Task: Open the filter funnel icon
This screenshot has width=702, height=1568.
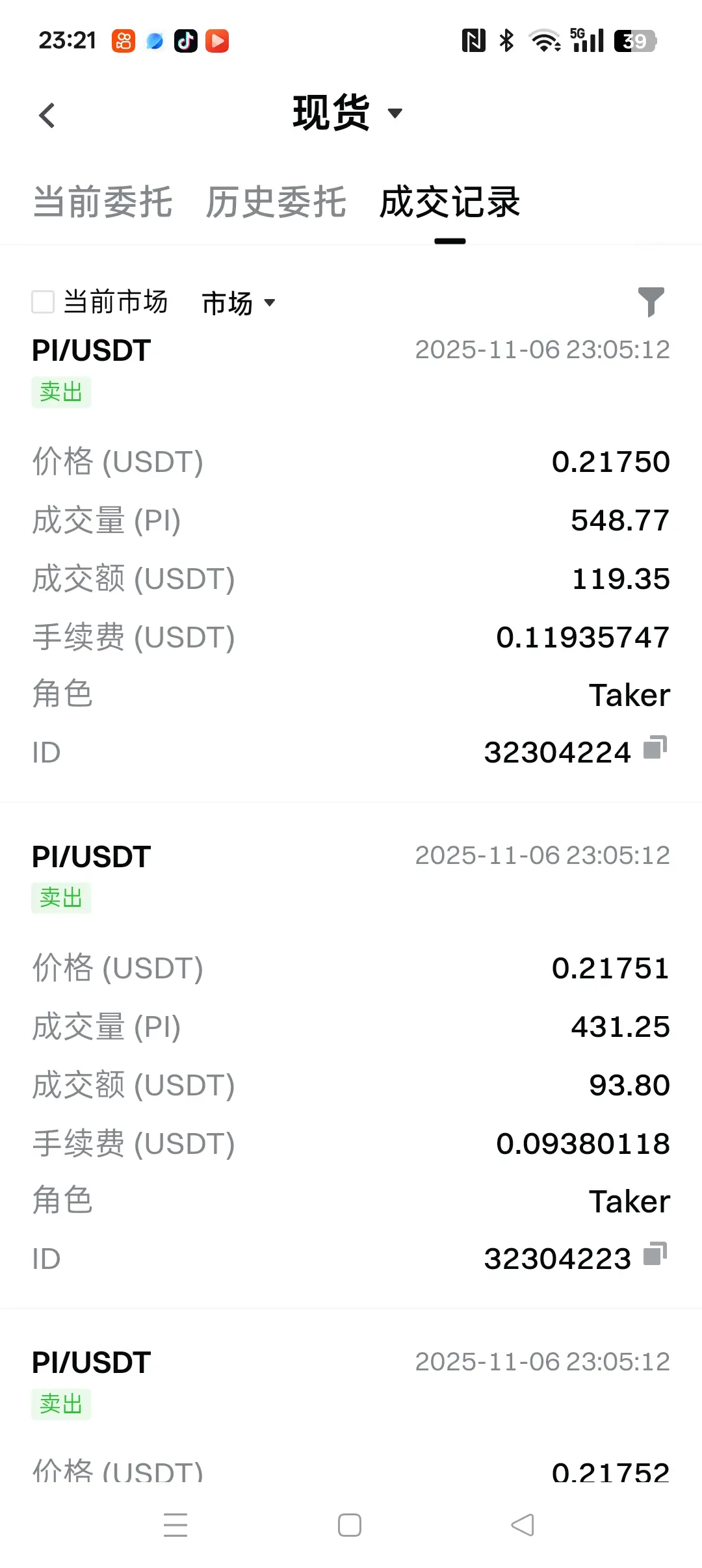Action: tap(651, 302)
